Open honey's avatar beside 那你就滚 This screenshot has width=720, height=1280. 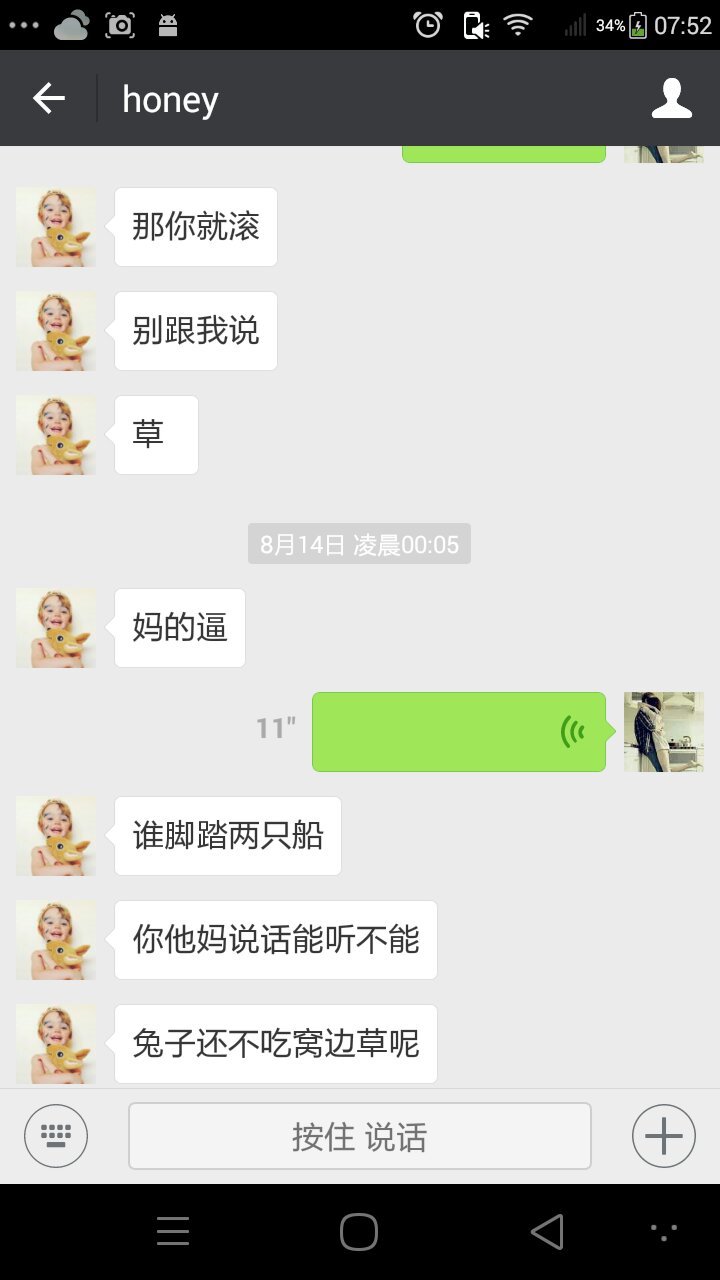coord(56,227)
